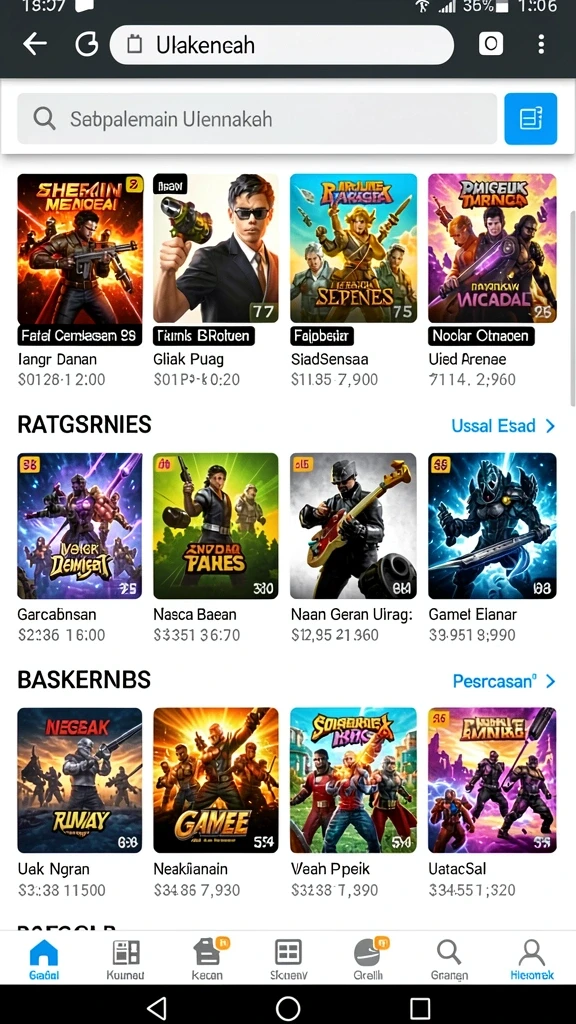Viewport: 576px width, 1024px height.
Task: Switch to the Kecan tab
Action: coord(207,959)
